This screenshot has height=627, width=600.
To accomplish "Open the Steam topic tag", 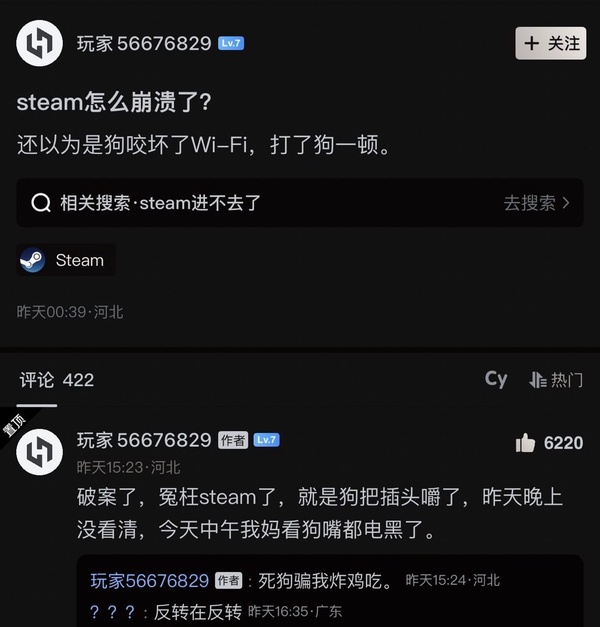I will [x=66, y=260].
